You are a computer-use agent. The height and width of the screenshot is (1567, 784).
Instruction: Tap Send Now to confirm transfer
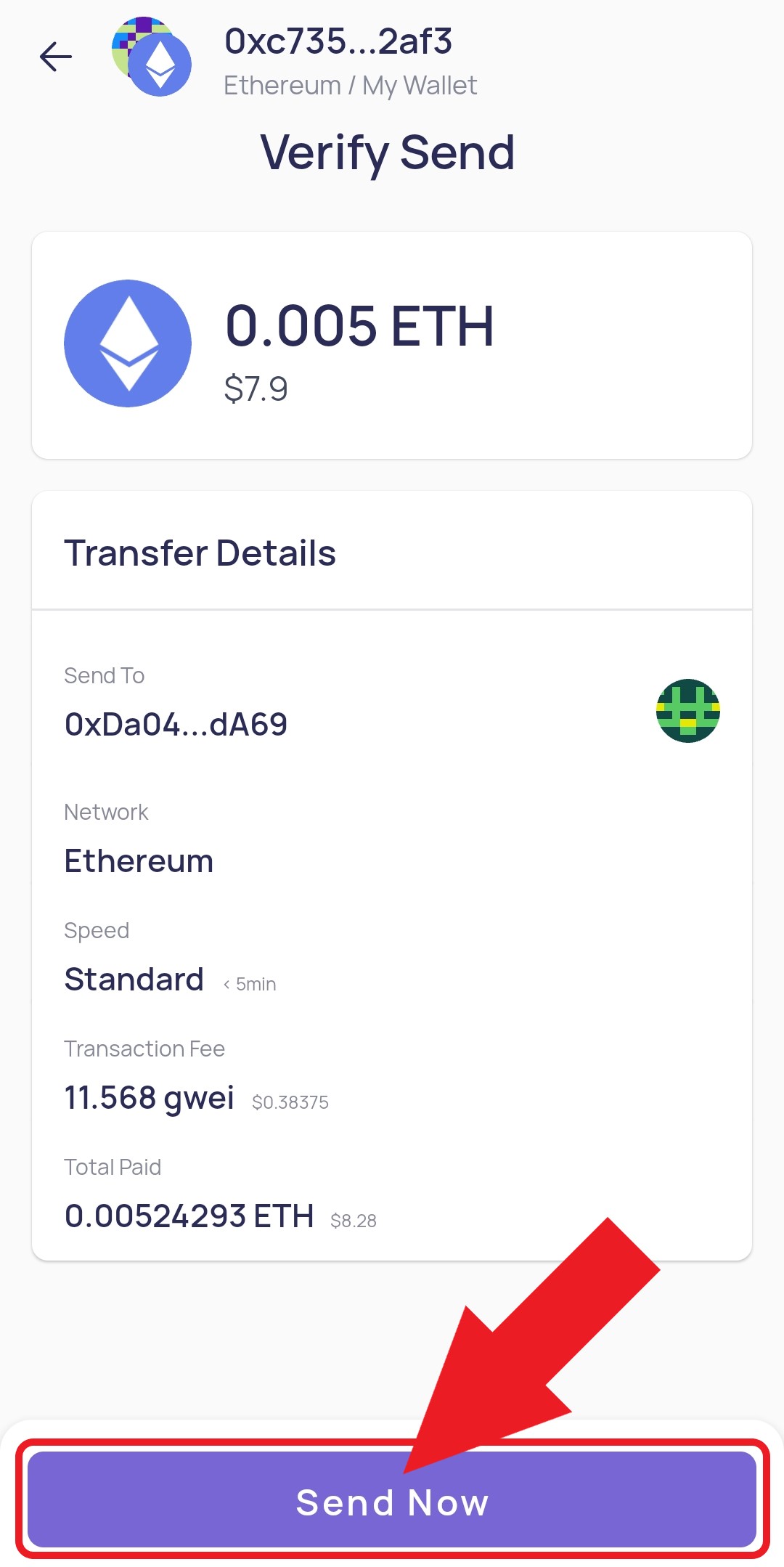[x=392, y=1500]
